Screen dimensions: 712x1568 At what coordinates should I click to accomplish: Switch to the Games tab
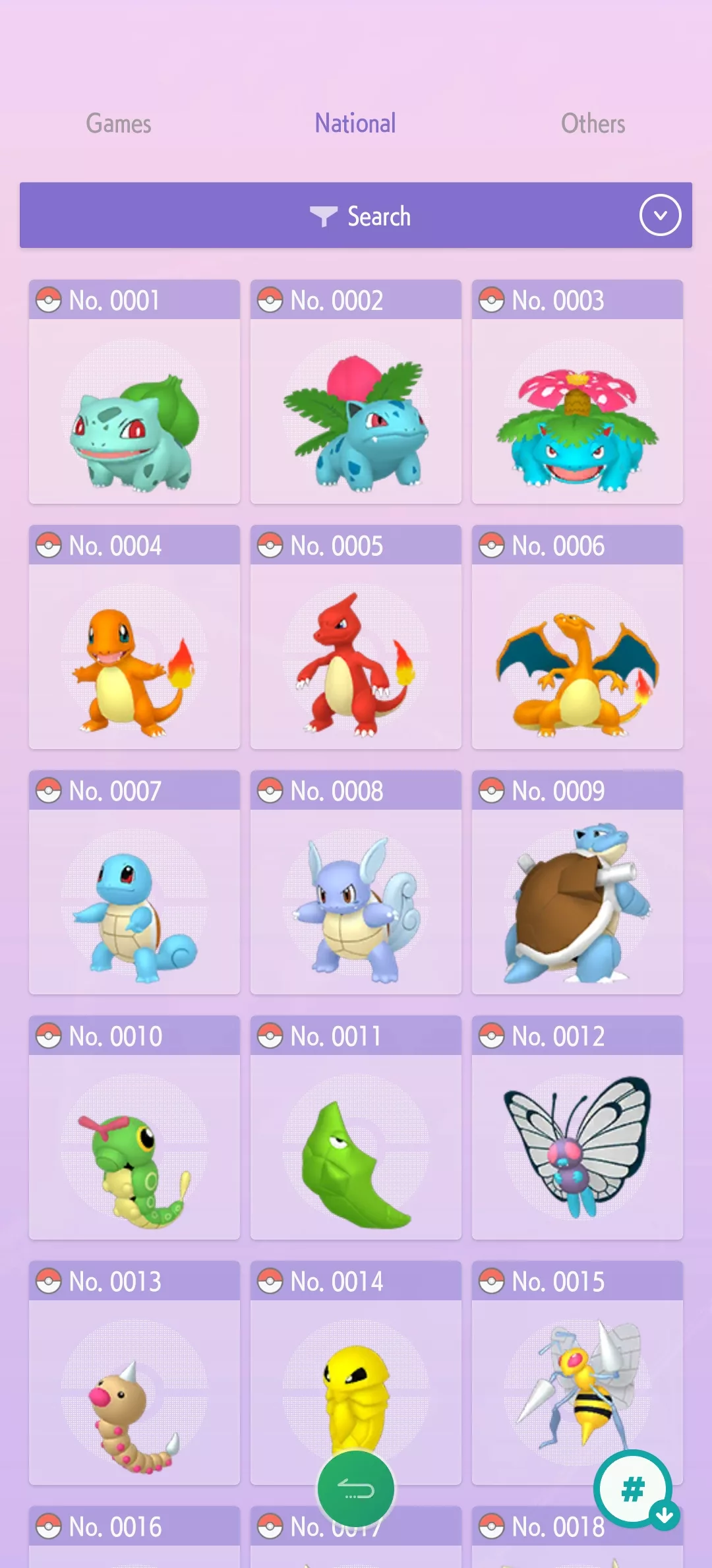coord(119,123)
